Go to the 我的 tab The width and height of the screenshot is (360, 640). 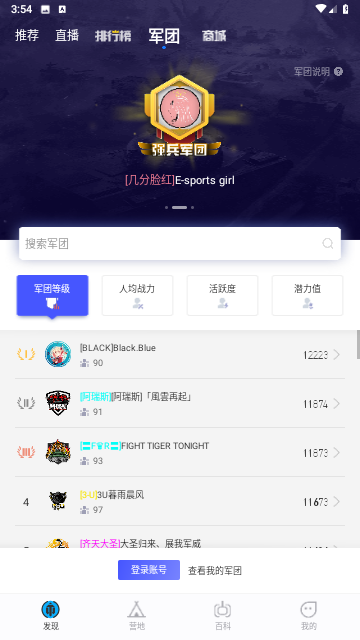click(309, 616)
